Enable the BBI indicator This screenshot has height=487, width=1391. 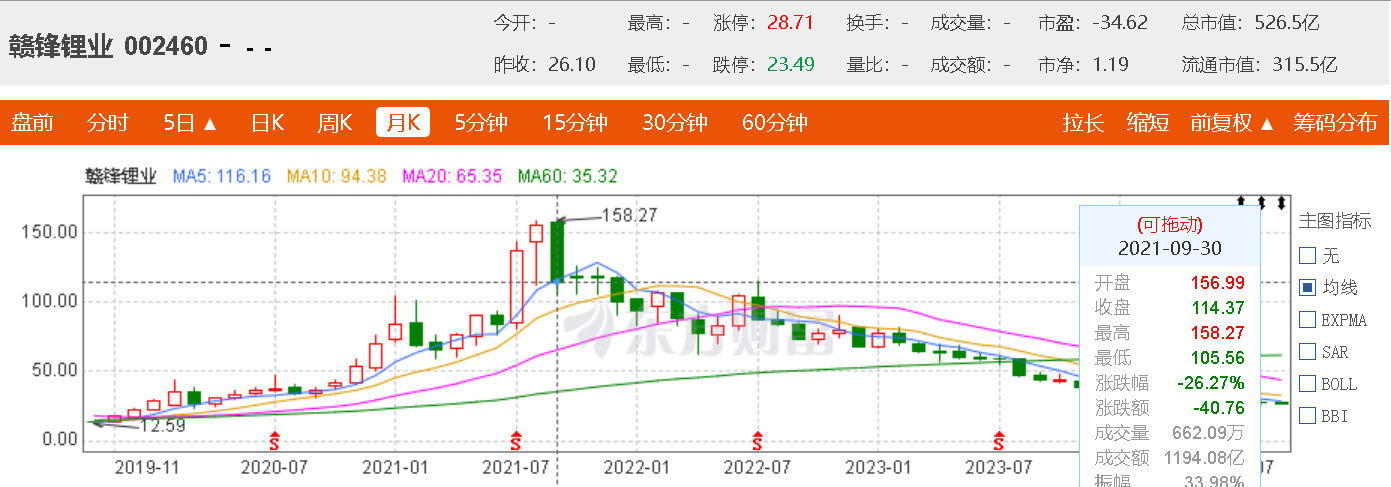1307,416
